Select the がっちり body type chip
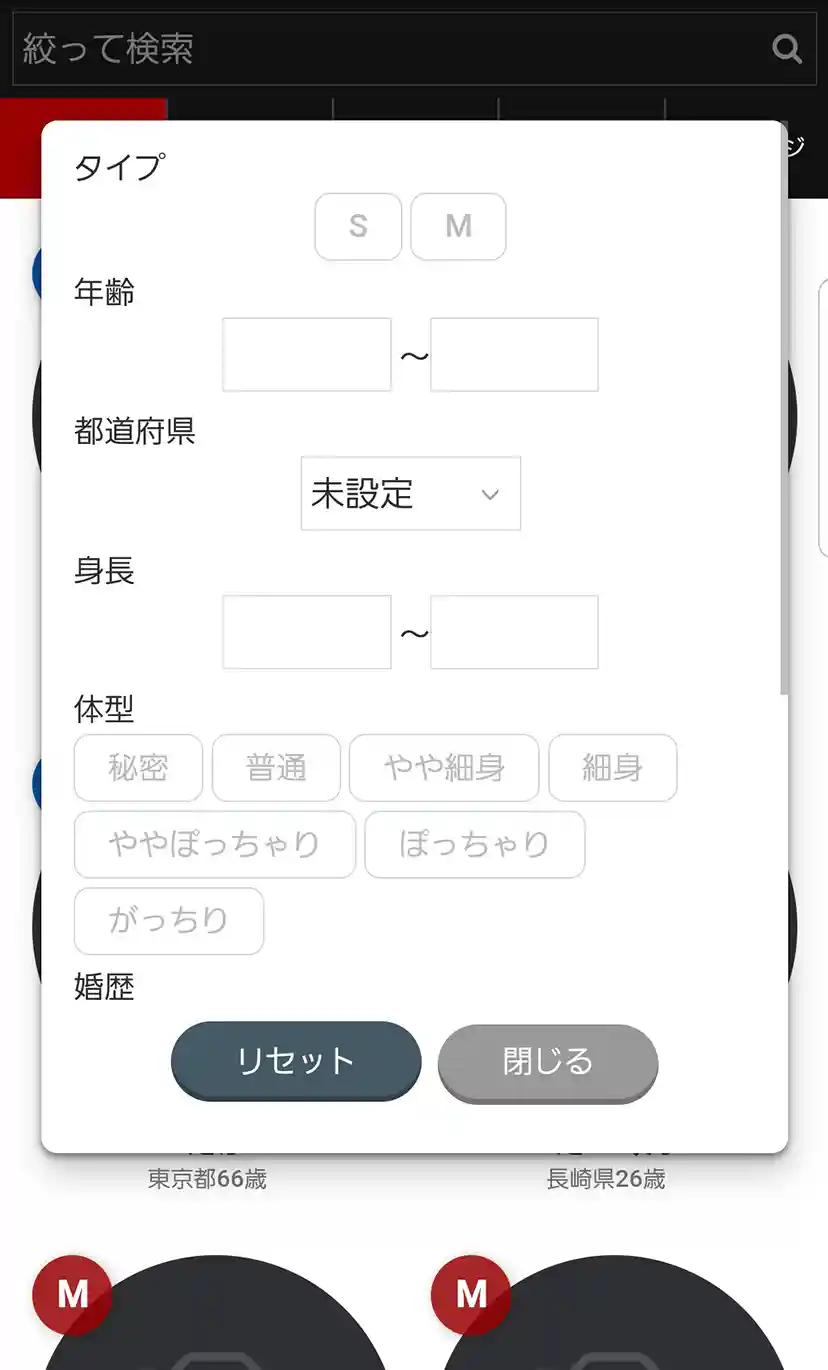This screenshot has height=1370, width=828. point(169,921)
